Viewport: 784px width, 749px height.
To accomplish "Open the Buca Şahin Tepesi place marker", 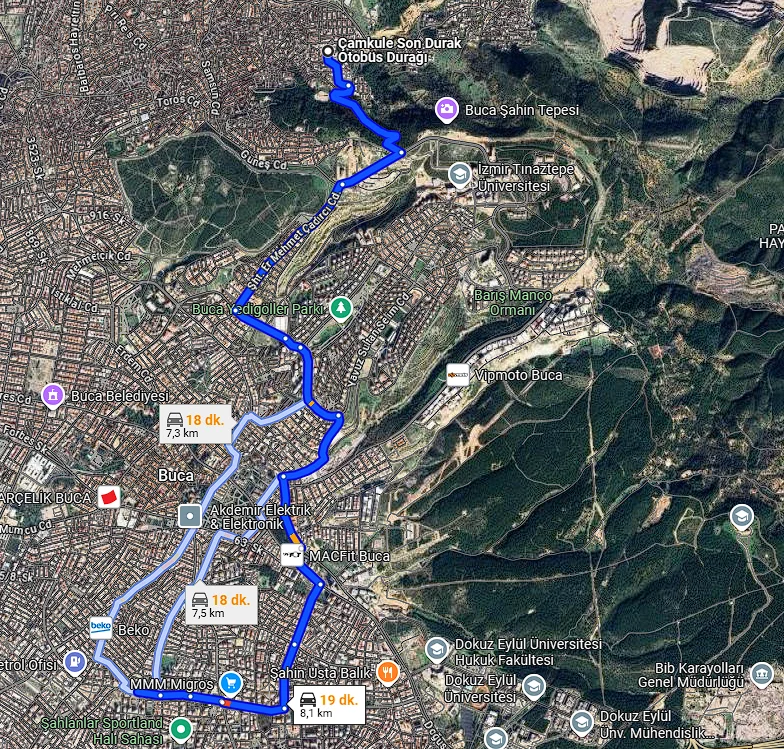I will (447, 108).
